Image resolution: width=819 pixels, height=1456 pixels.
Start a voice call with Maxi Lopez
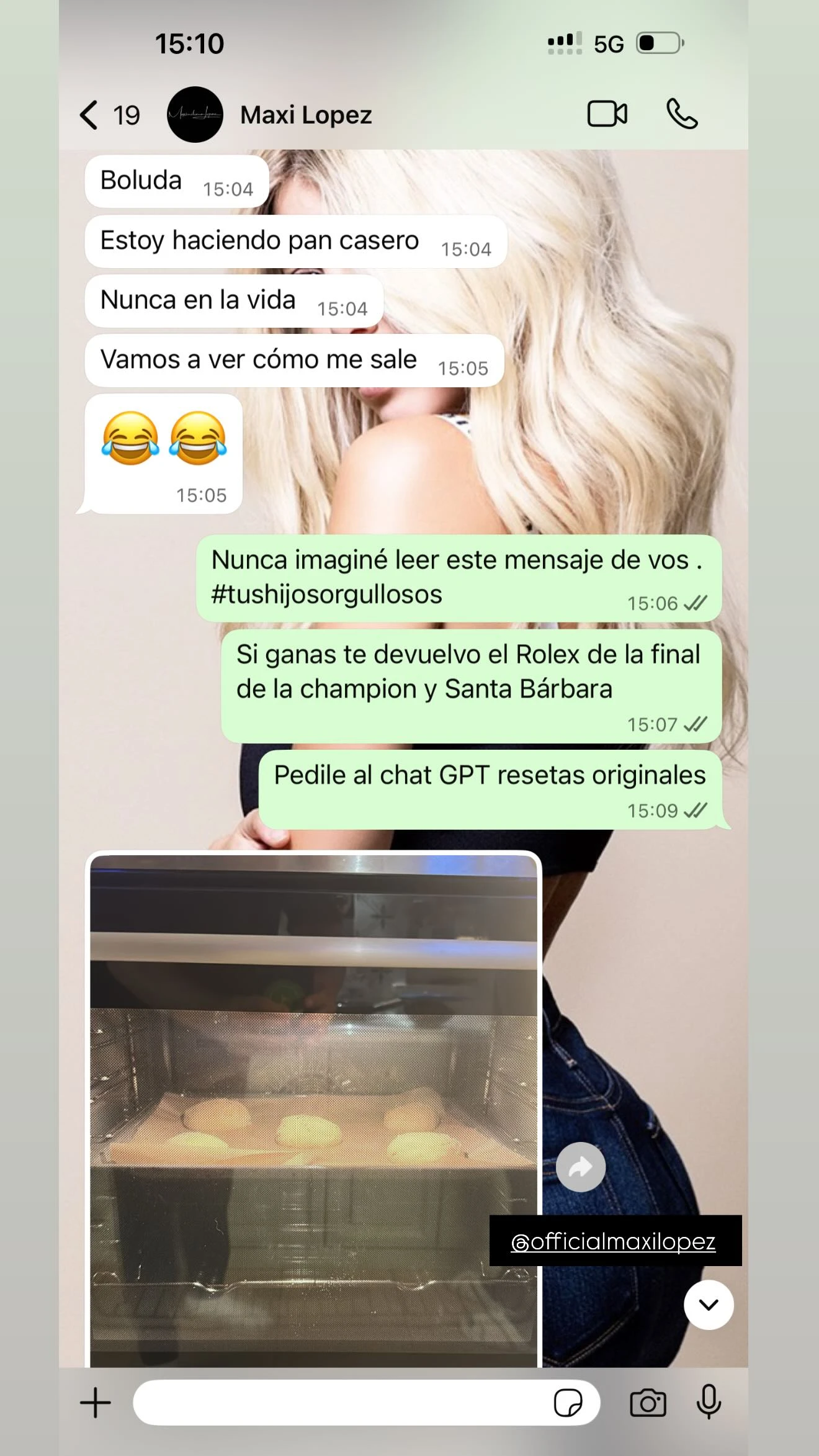[x=682, y=114]
